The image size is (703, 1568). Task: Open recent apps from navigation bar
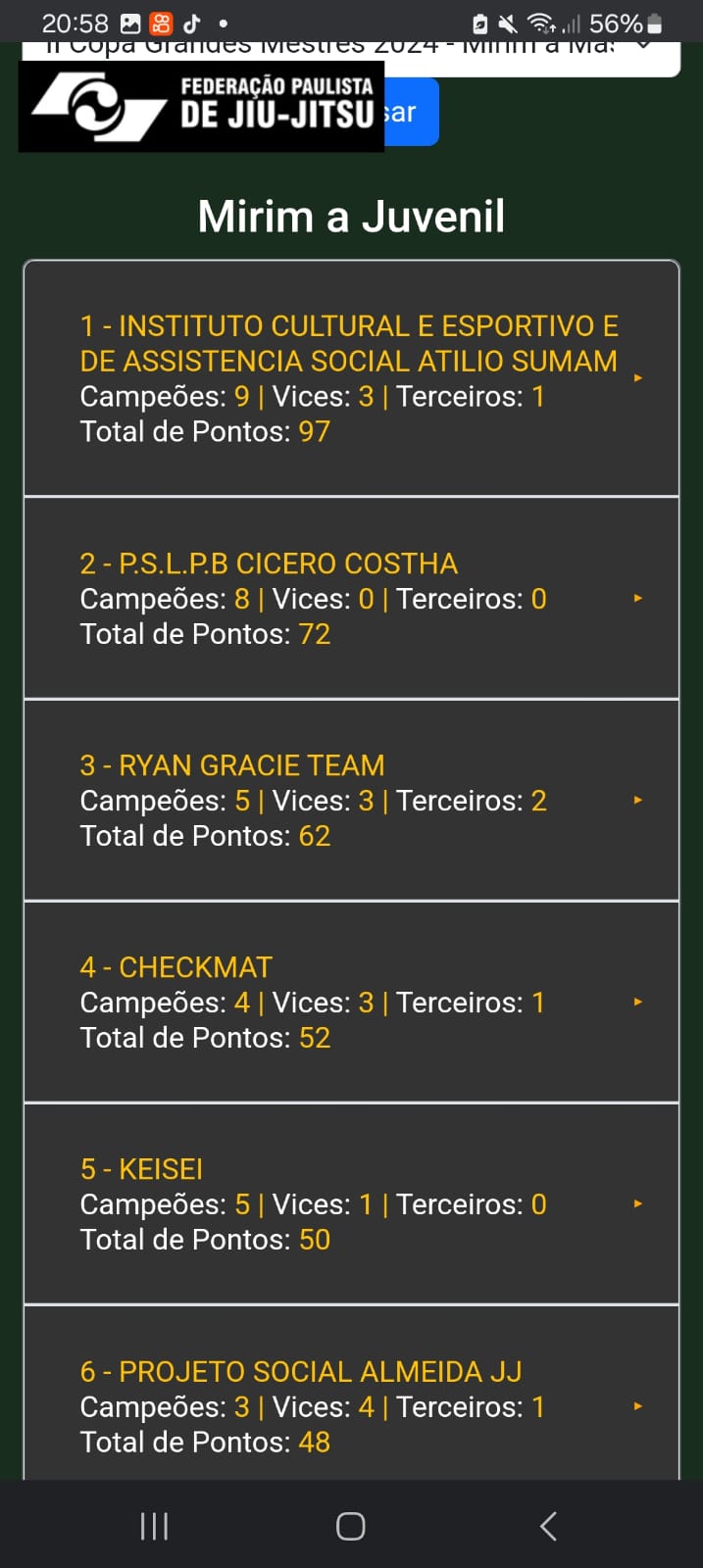coord(154,1526)
